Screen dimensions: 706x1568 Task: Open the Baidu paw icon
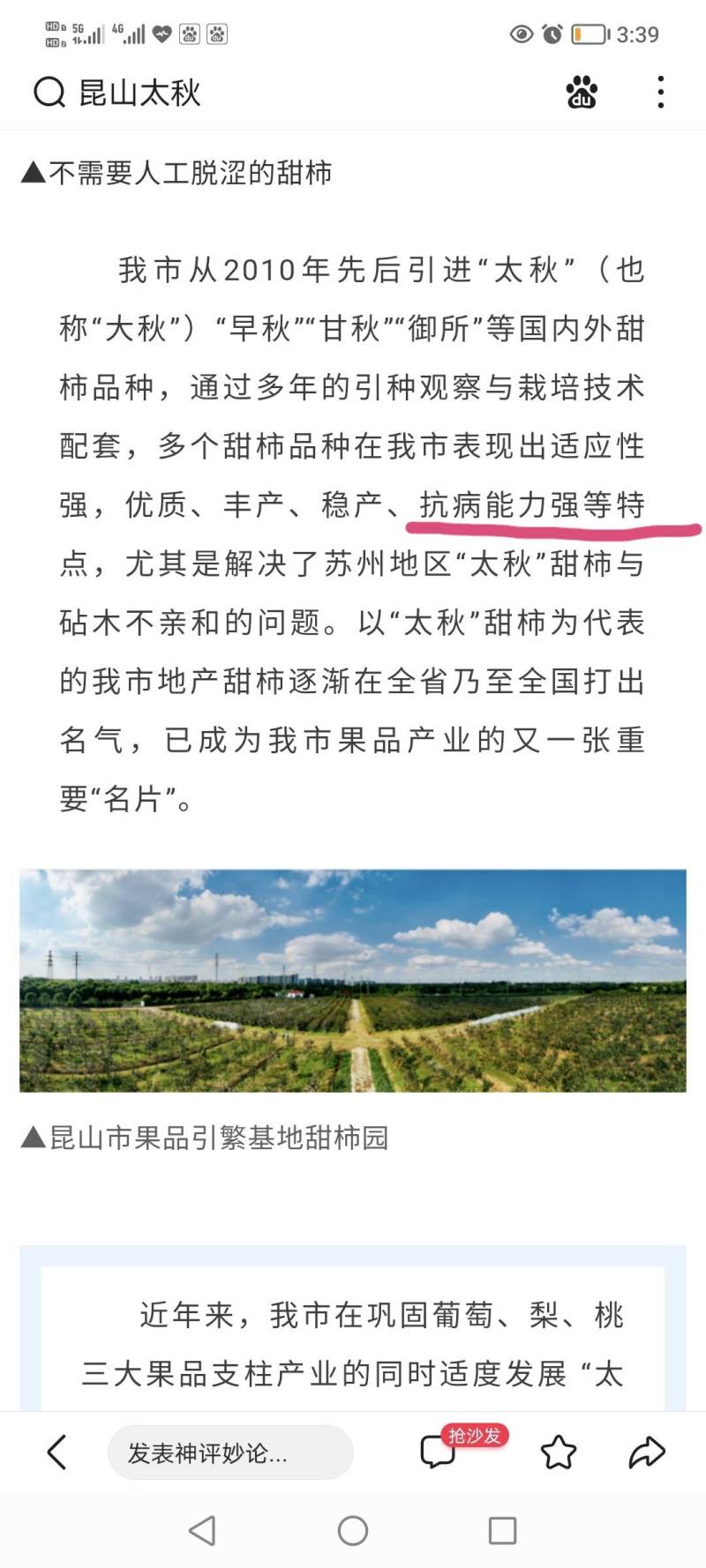pyautogui.click(x=582, y=92)
